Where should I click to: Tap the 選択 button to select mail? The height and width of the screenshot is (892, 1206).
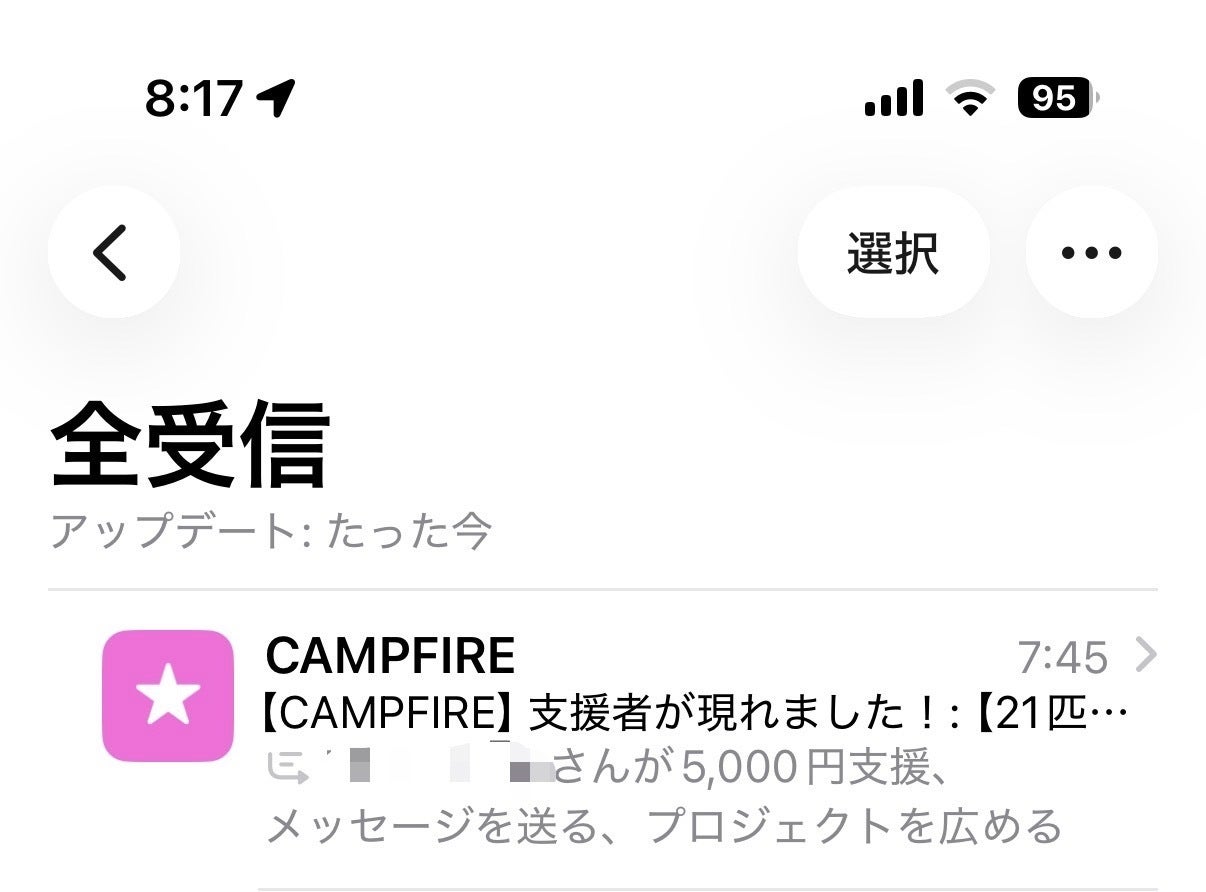click(893, 252)
